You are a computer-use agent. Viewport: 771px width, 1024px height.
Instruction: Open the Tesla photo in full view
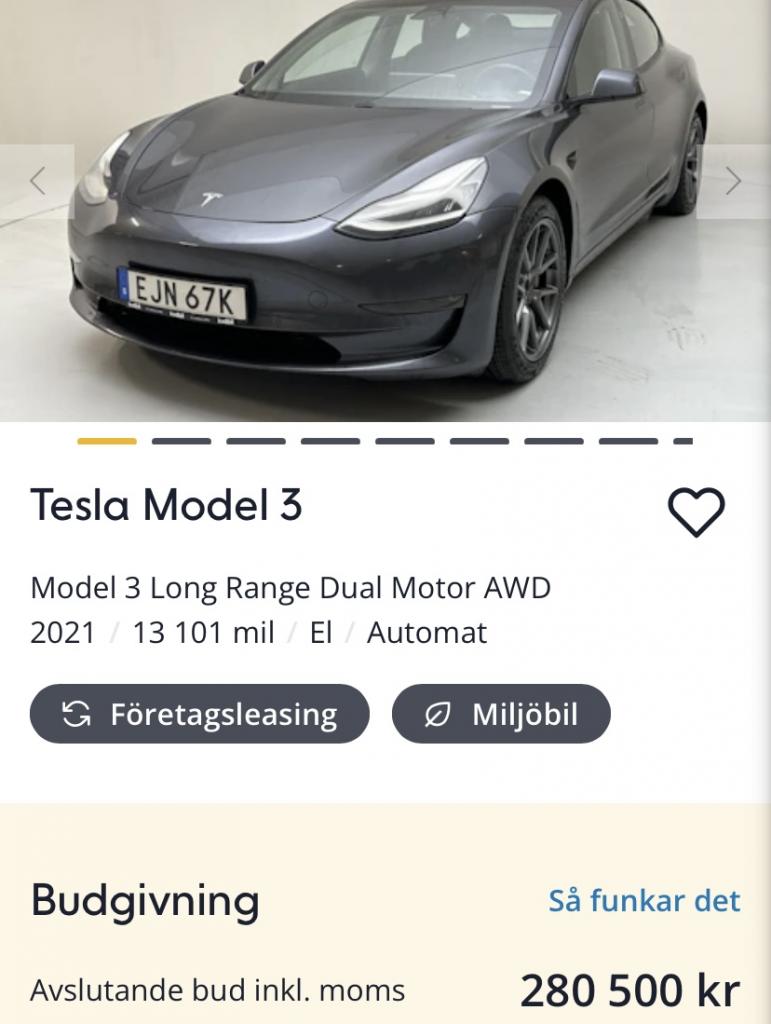(x=385, y=210)
